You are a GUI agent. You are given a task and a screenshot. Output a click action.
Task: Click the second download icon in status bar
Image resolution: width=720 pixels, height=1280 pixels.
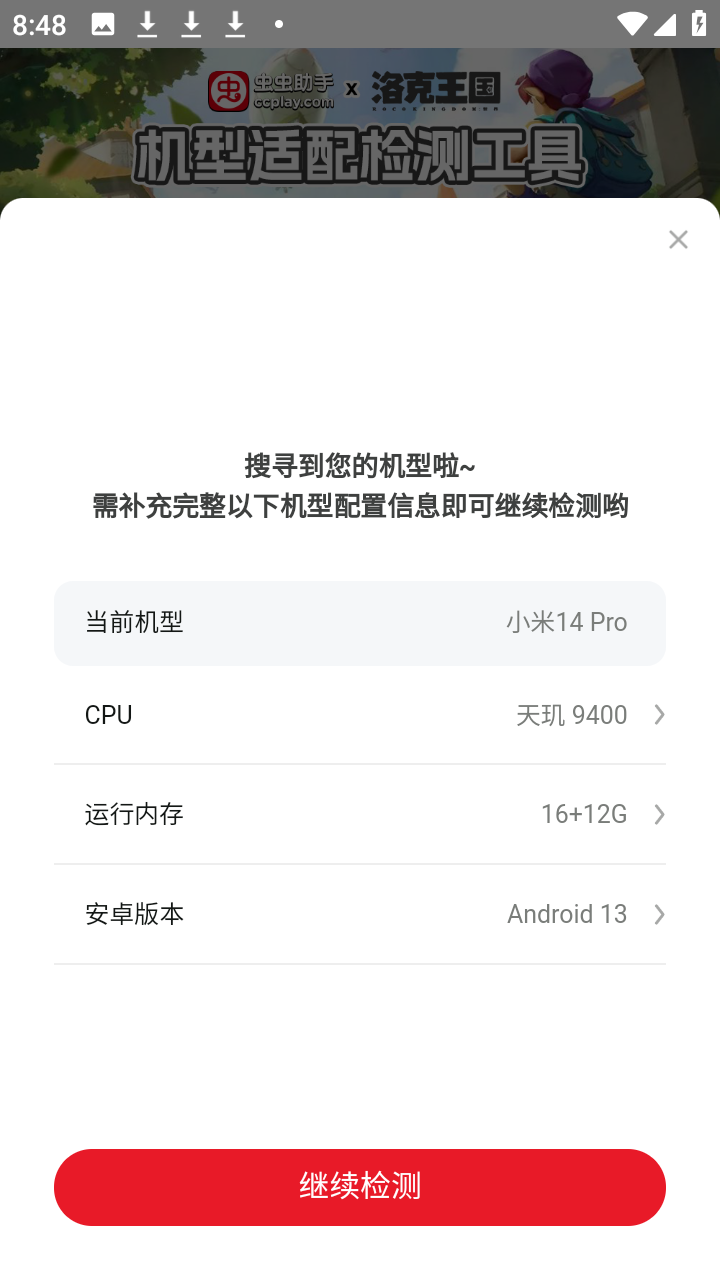(x=191, y=24)
